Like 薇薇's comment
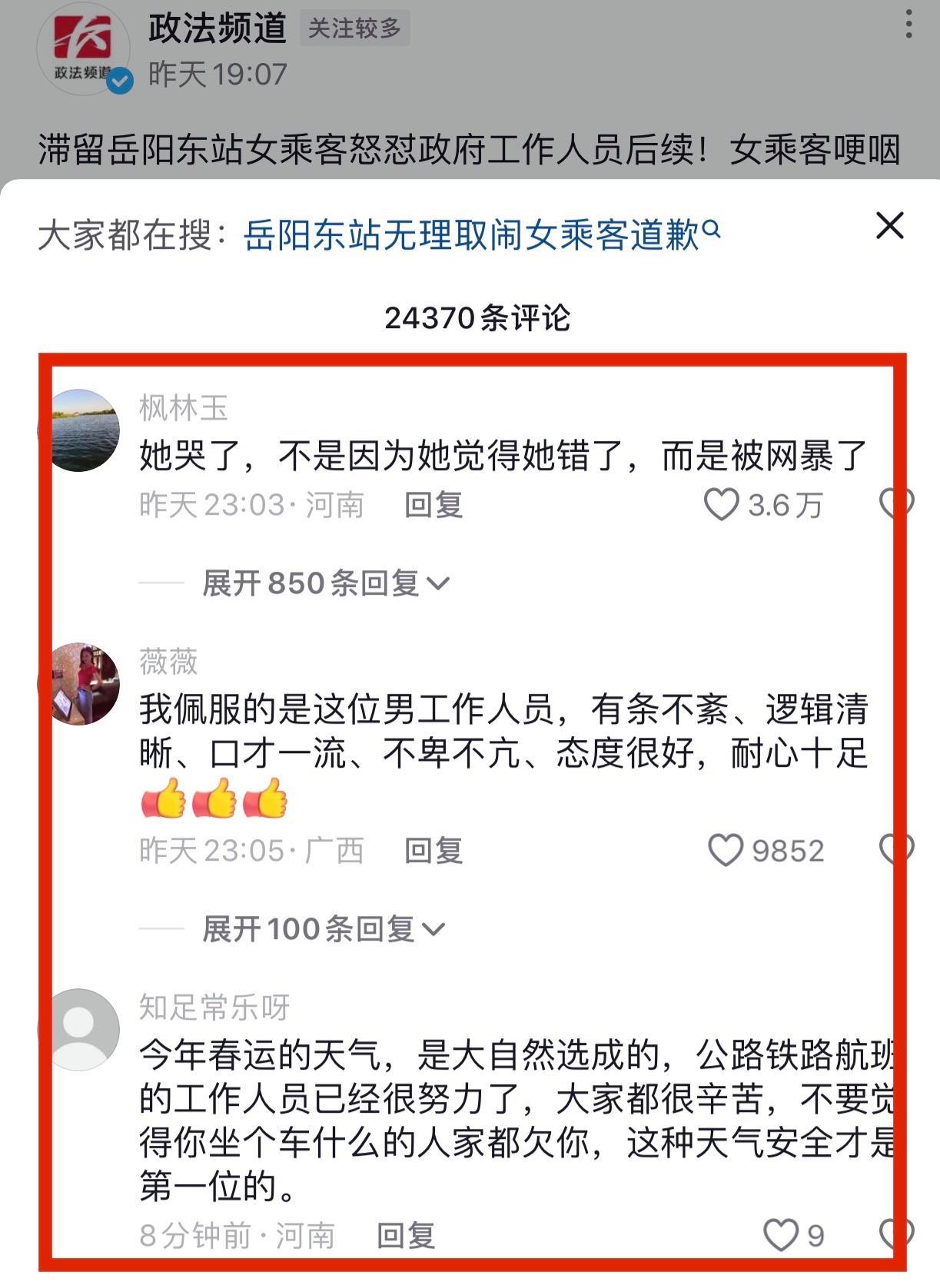 pyautogui.click(x=725, y=851)
